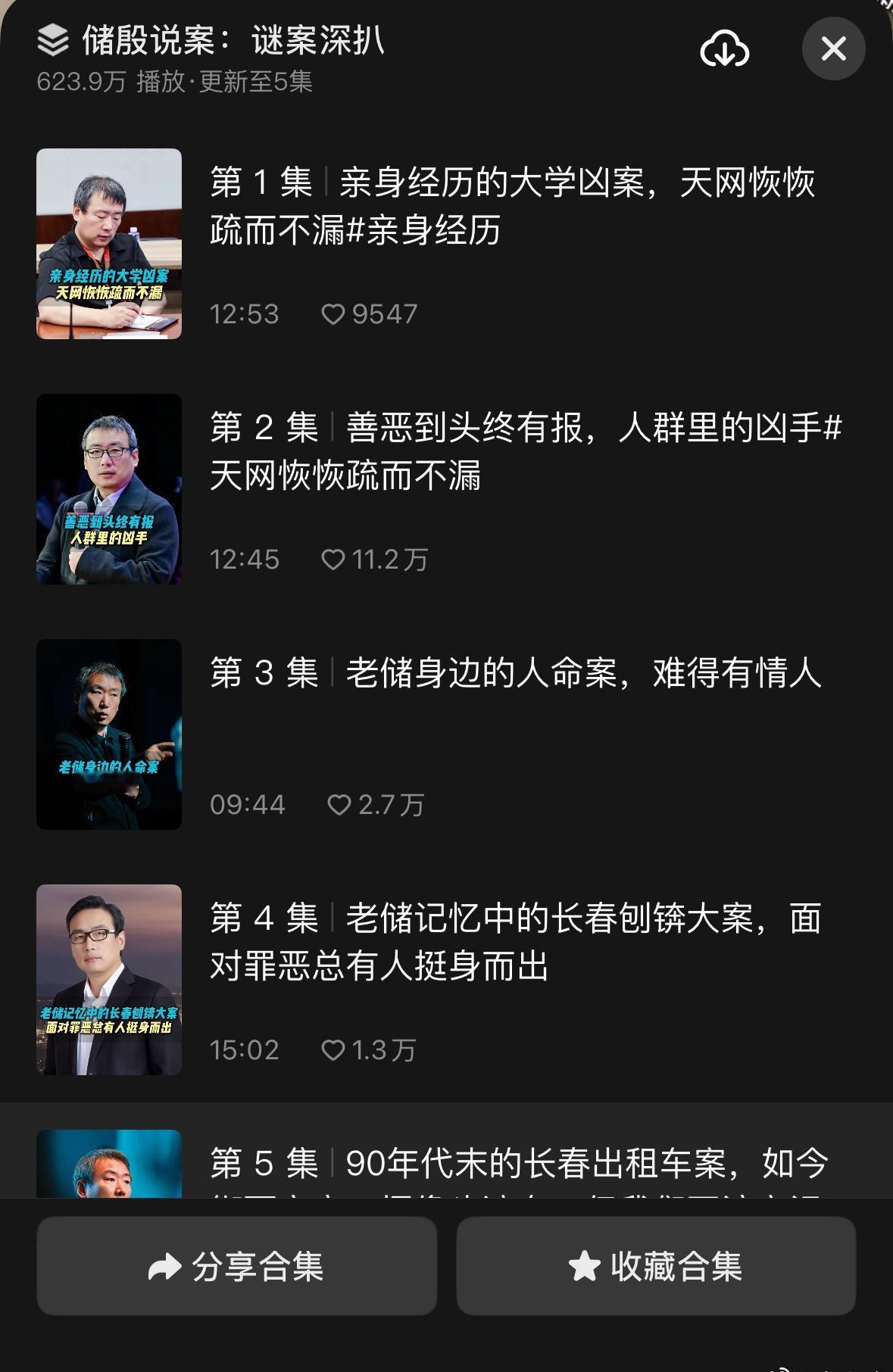893x1372 pixels.
Task: Like episode 4 with its heart icon
Action: (x=333, y=1049)
